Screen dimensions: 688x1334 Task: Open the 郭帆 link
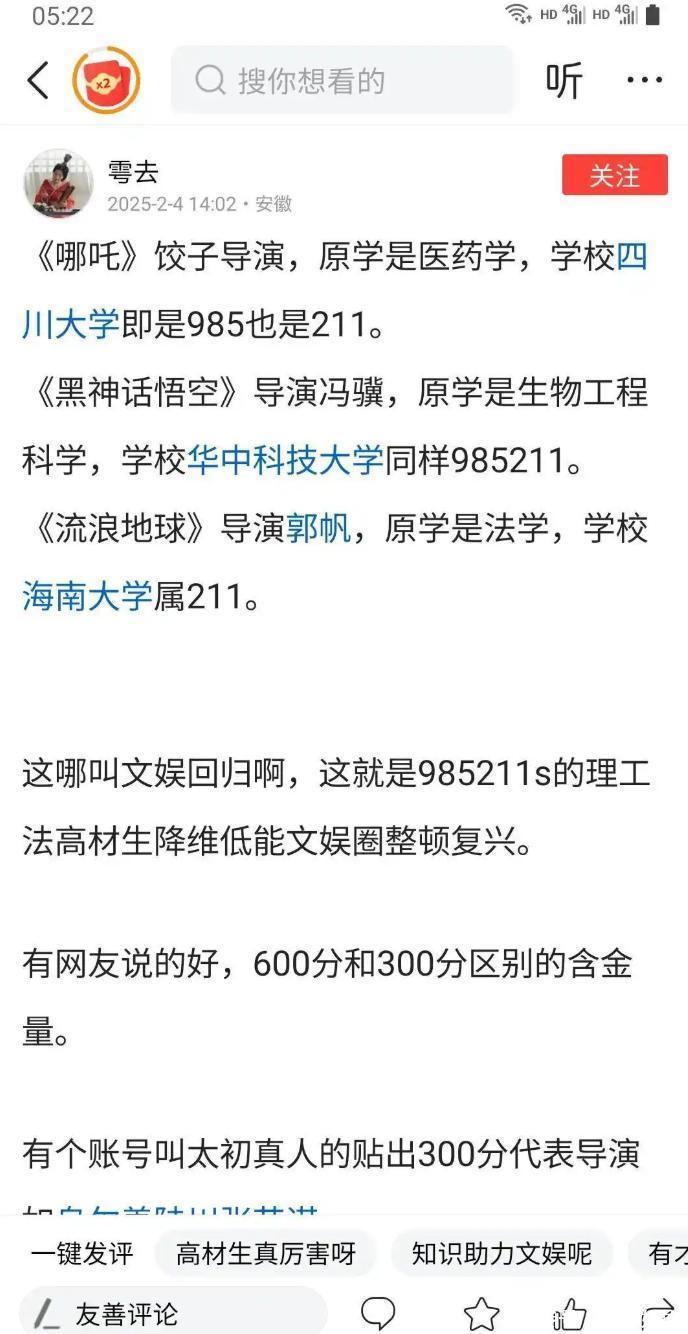point(318,528)
